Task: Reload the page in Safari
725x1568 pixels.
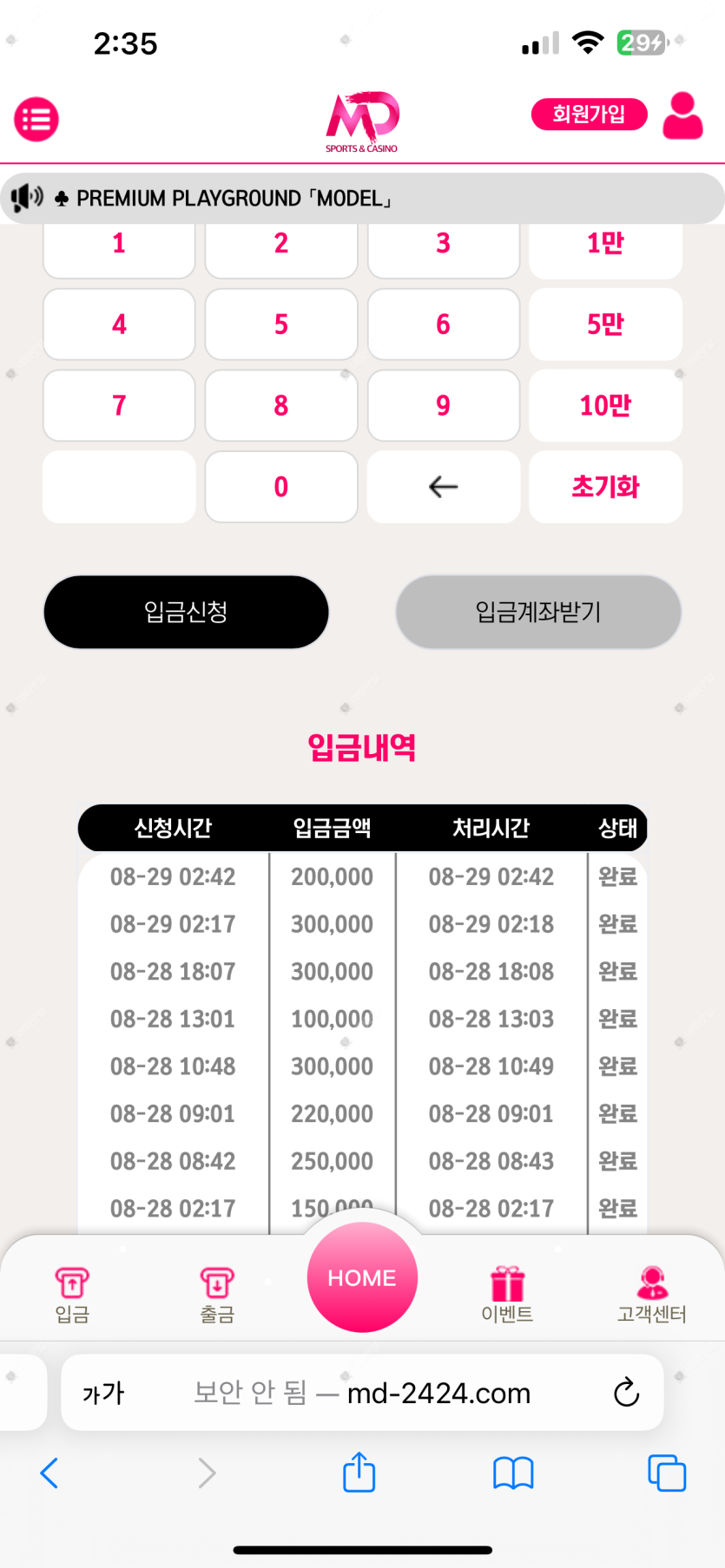Action: [626, 1393]
